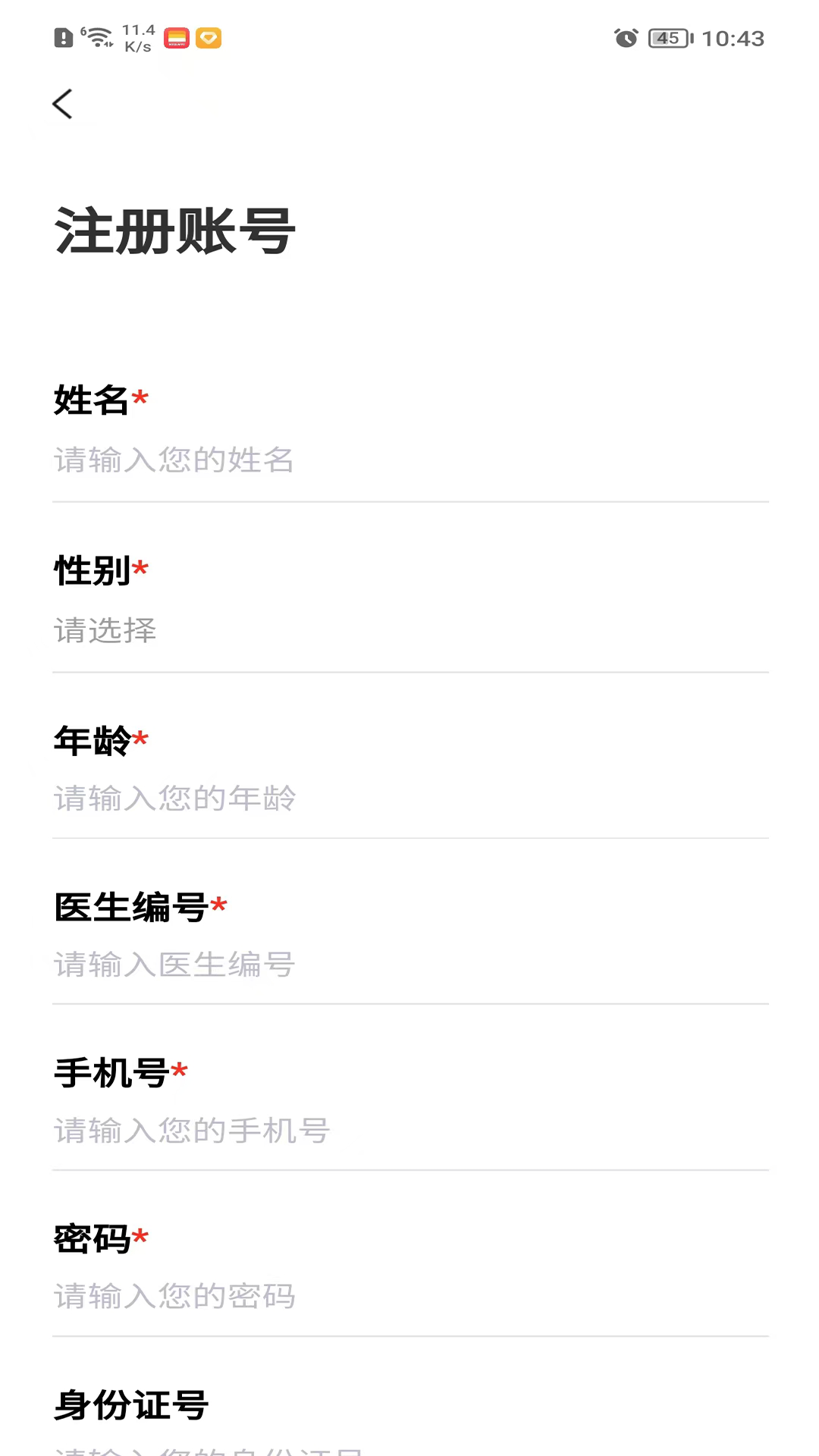Focus the 密码 password input field

pos(409,1296)
